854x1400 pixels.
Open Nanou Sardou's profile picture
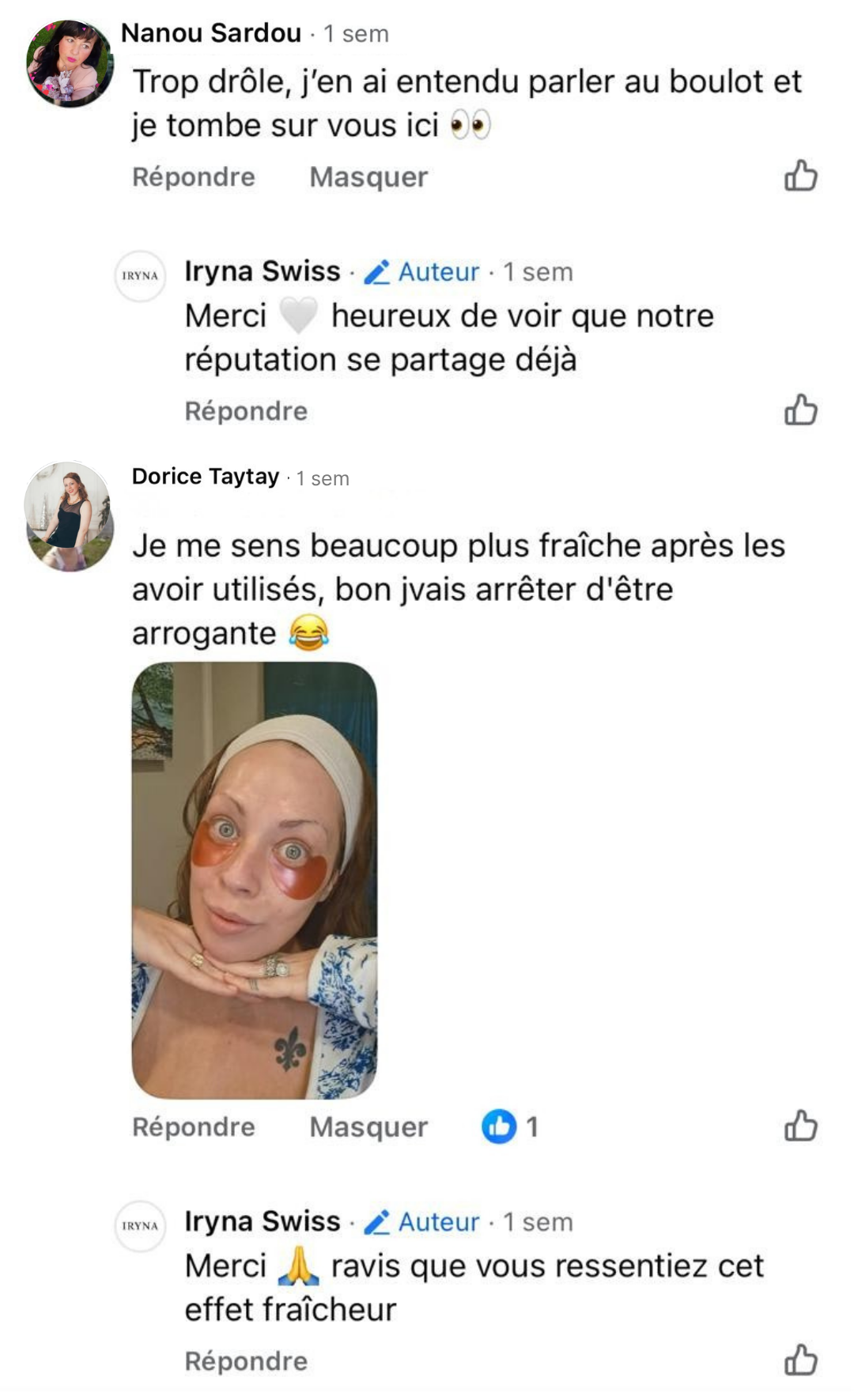point(70,63)
